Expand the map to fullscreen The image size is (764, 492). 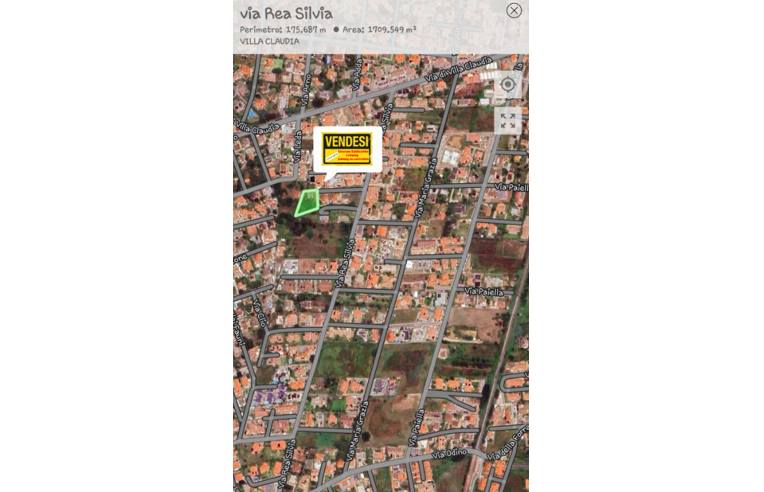[508, 121]
